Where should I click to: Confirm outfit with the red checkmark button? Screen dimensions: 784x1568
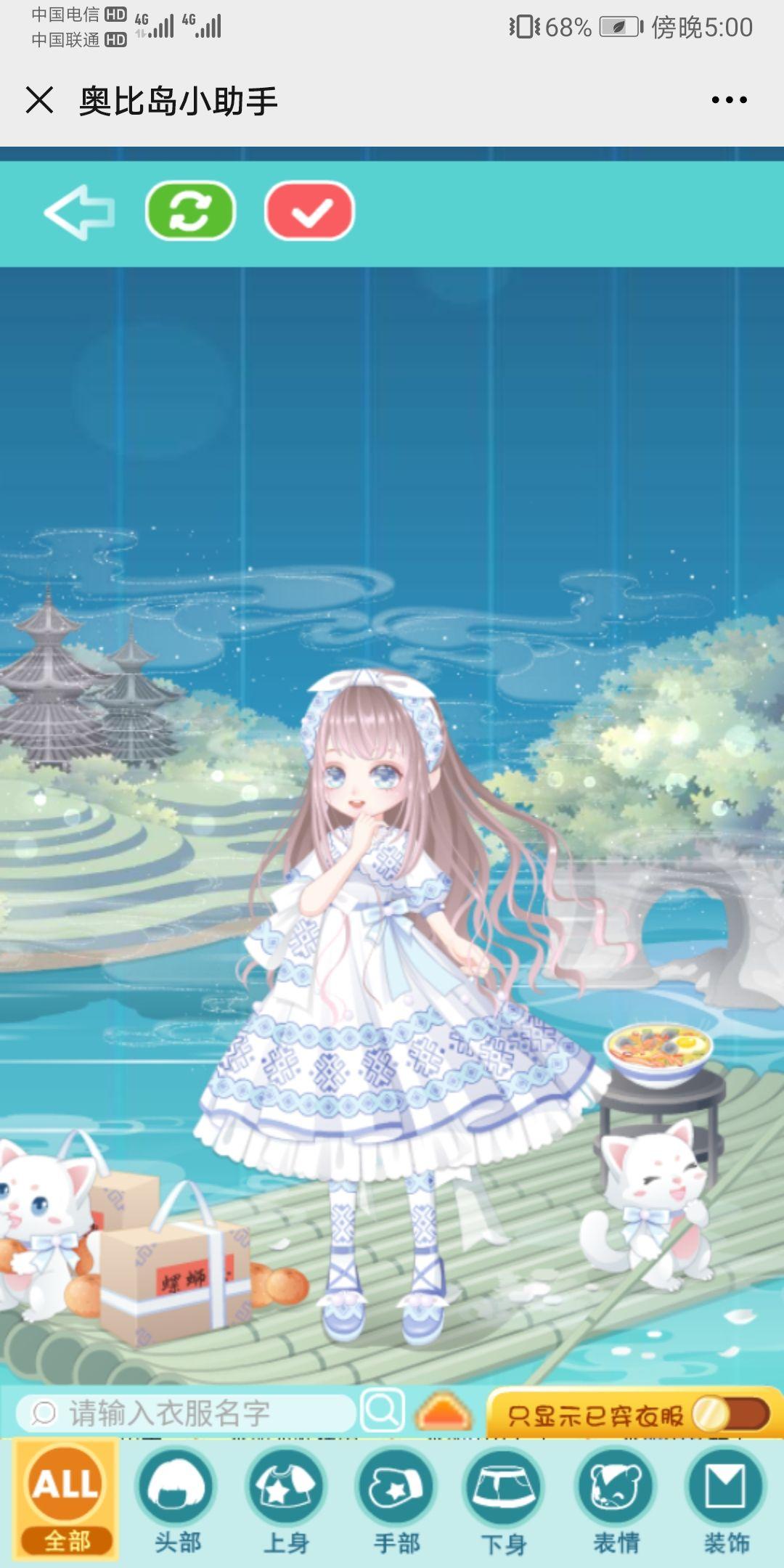click(310, 211)
